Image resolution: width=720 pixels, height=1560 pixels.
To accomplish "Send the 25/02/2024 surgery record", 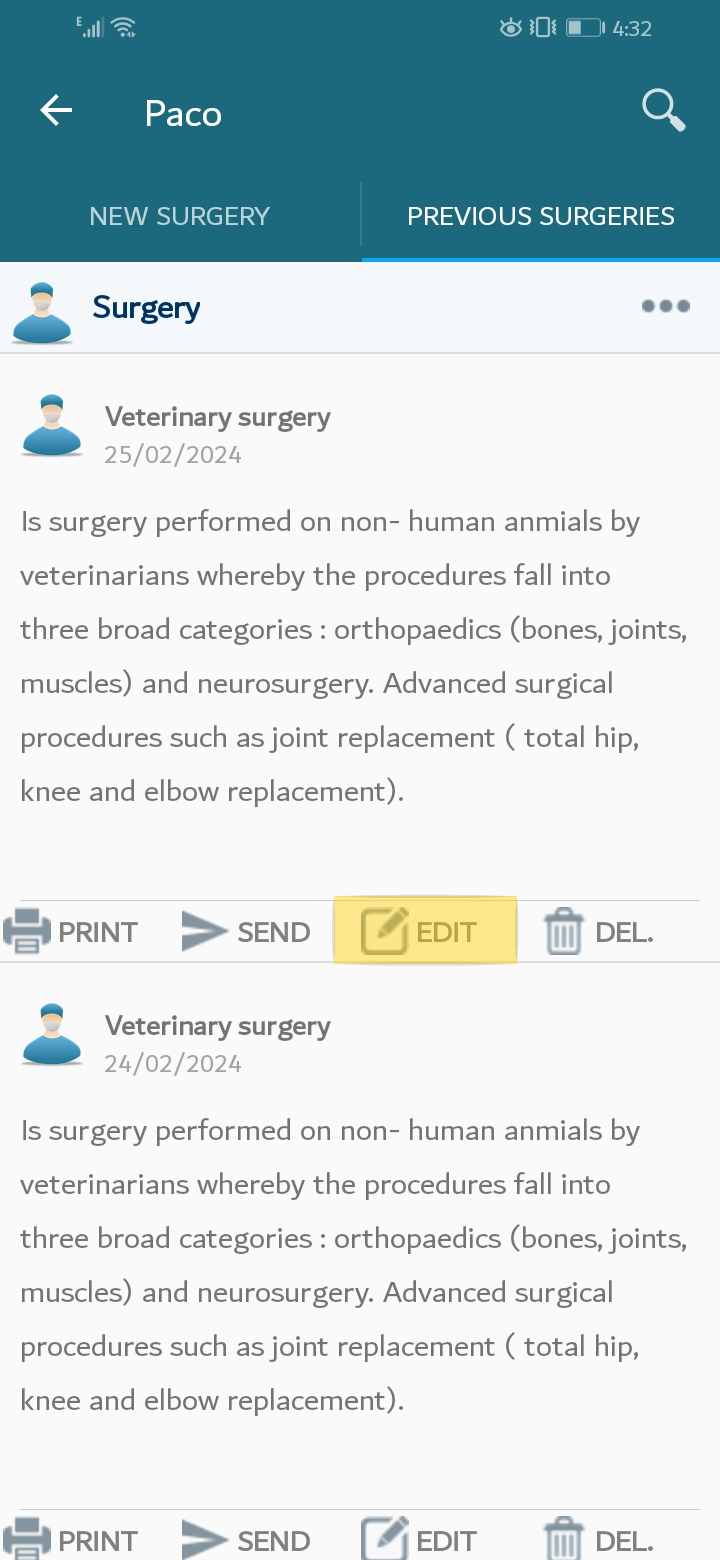I will coord(246,932).
